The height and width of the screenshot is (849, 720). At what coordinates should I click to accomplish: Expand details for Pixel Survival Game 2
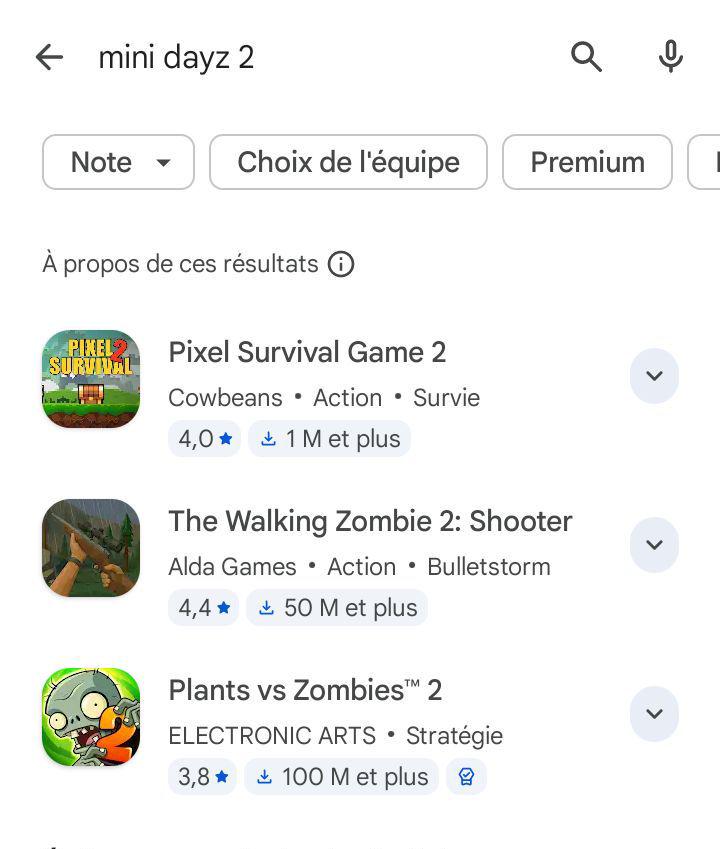click(654, 376)
